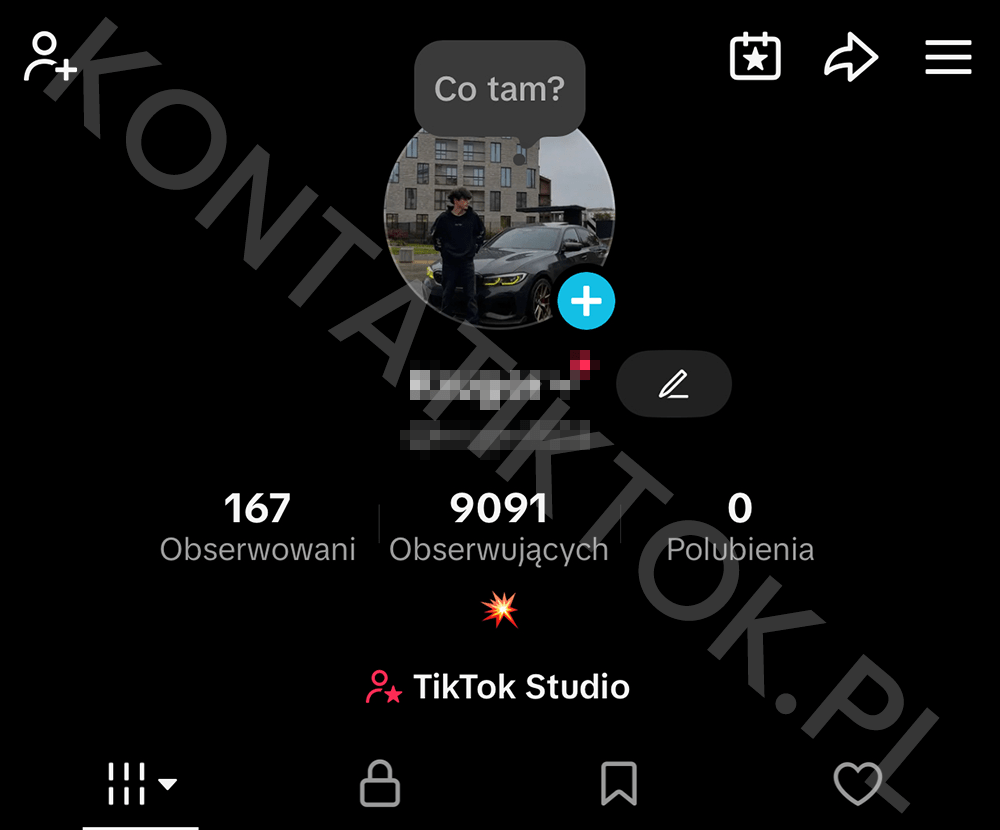This screenshot has height=830, width=1000.
Task: Switch to the private videos lock tab
Action: [x=380, y=784]
